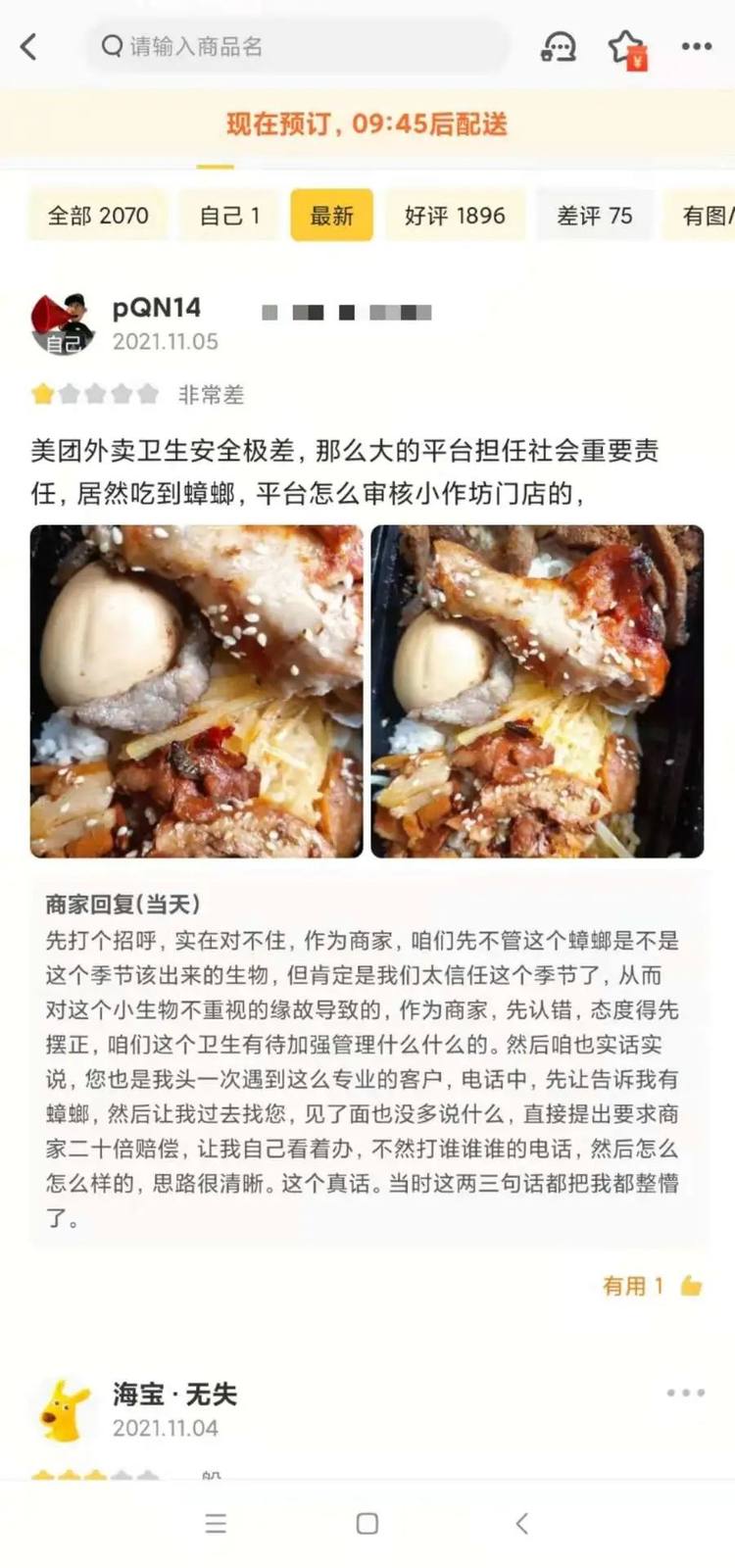Open the second food photo in pQN14's review
Screen dimensions: 735x1568
tap(537, 691)
